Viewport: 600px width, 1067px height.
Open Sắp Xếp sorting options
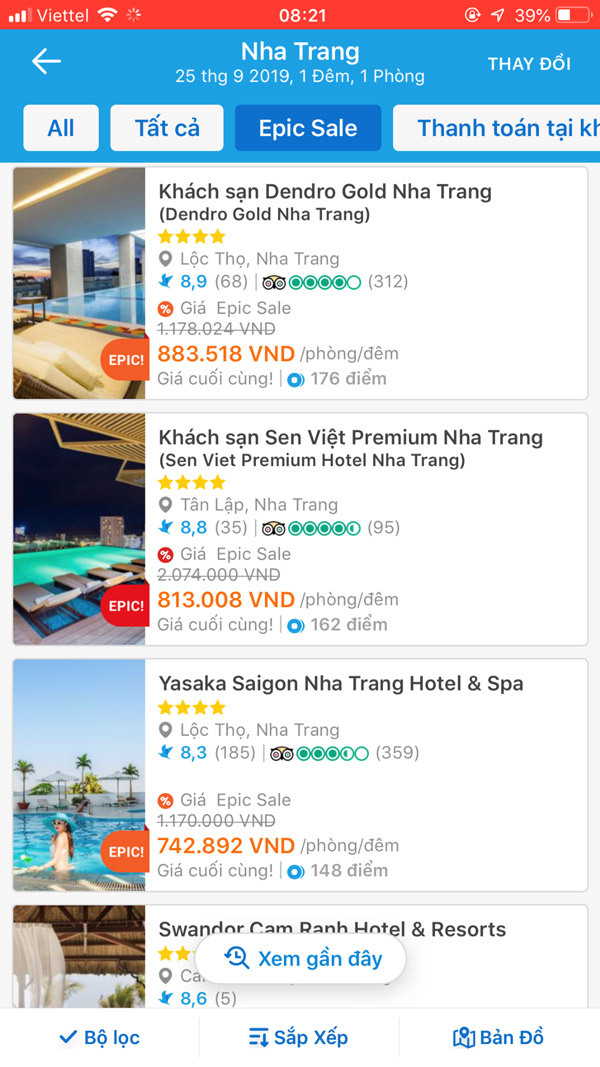pyautogui.click(x=299, y=1037)
